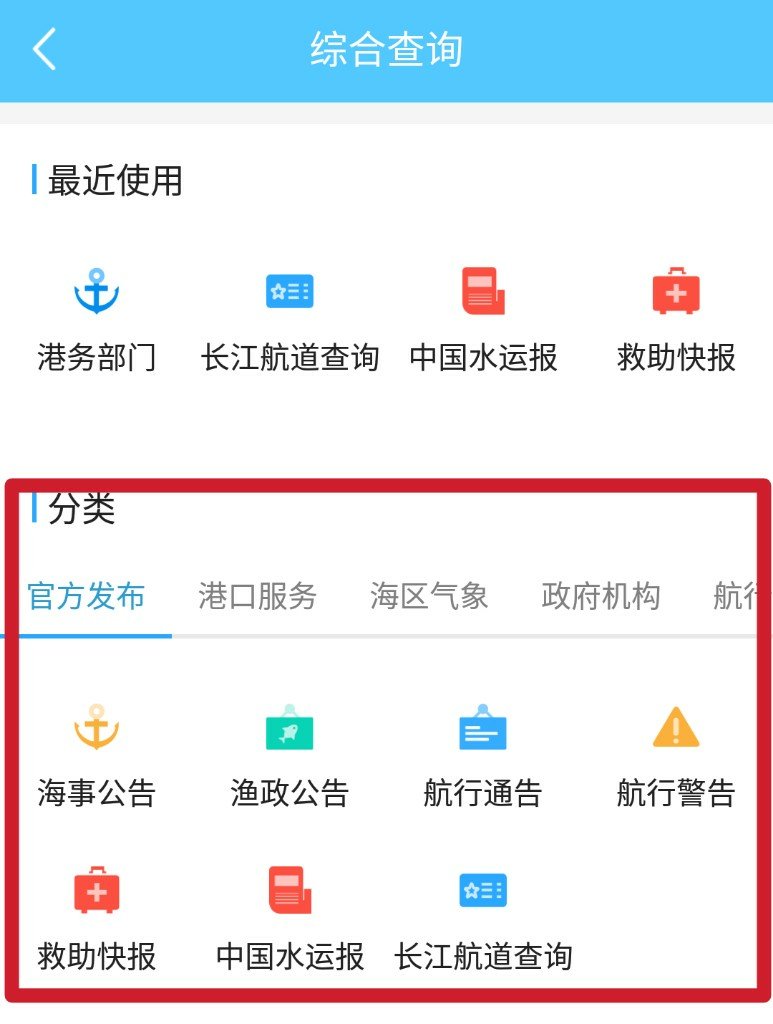Switch to the 政府机构 tab
773x1024 pixels.
pos(601,595)
